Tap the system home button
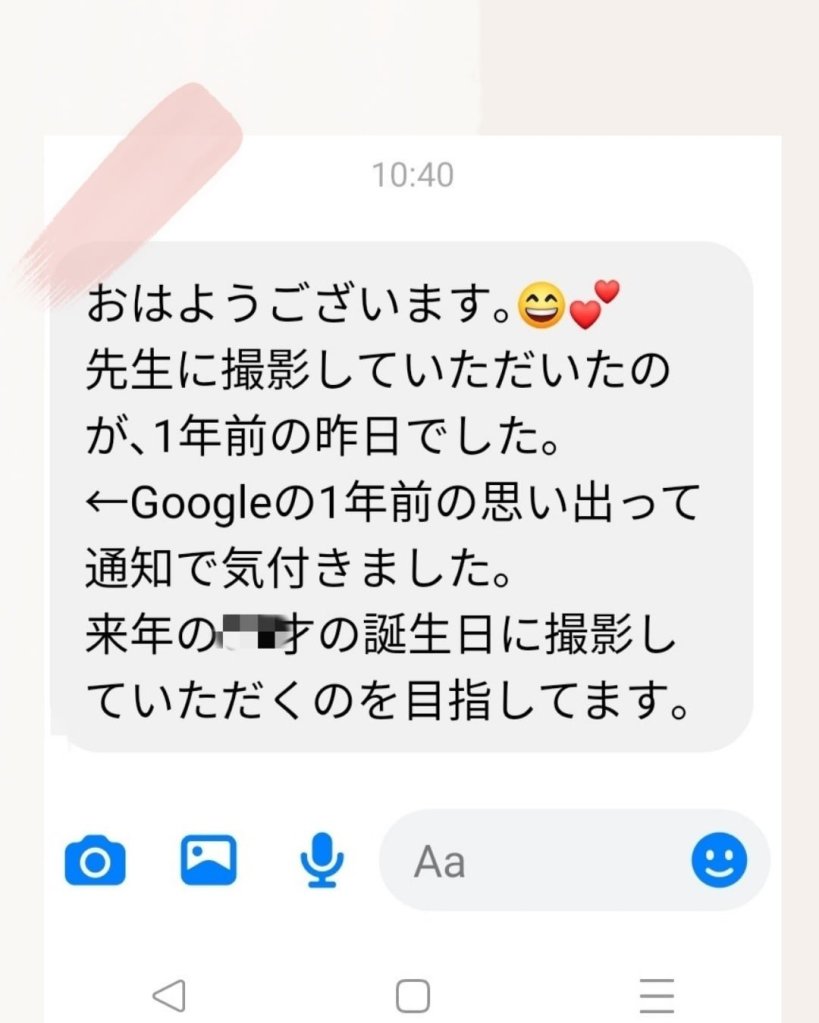819x1023 pixels. pos(412,996)
